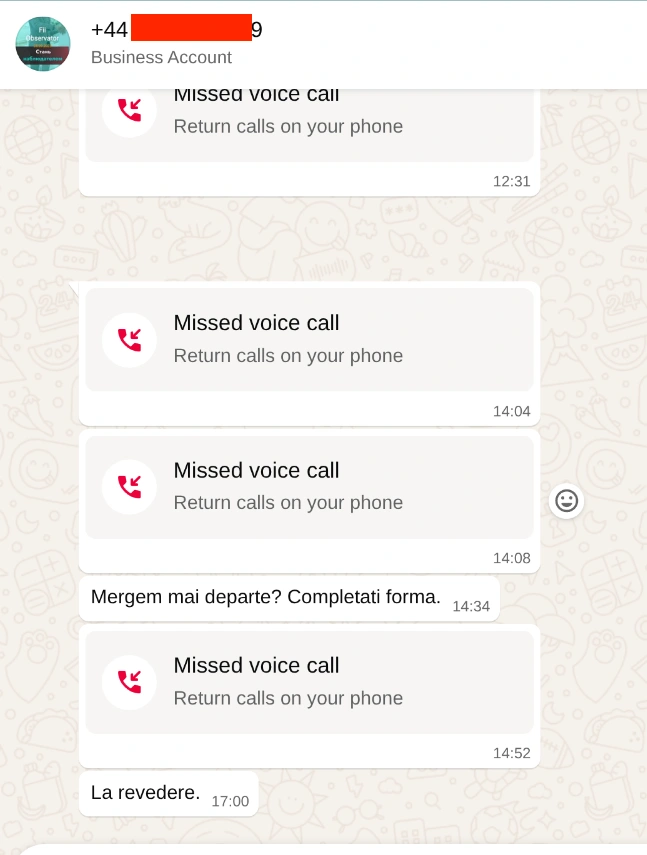The image size is (647, 855).
Task: React with emoji to the 14:08 missed call
Action: point(566,500)
